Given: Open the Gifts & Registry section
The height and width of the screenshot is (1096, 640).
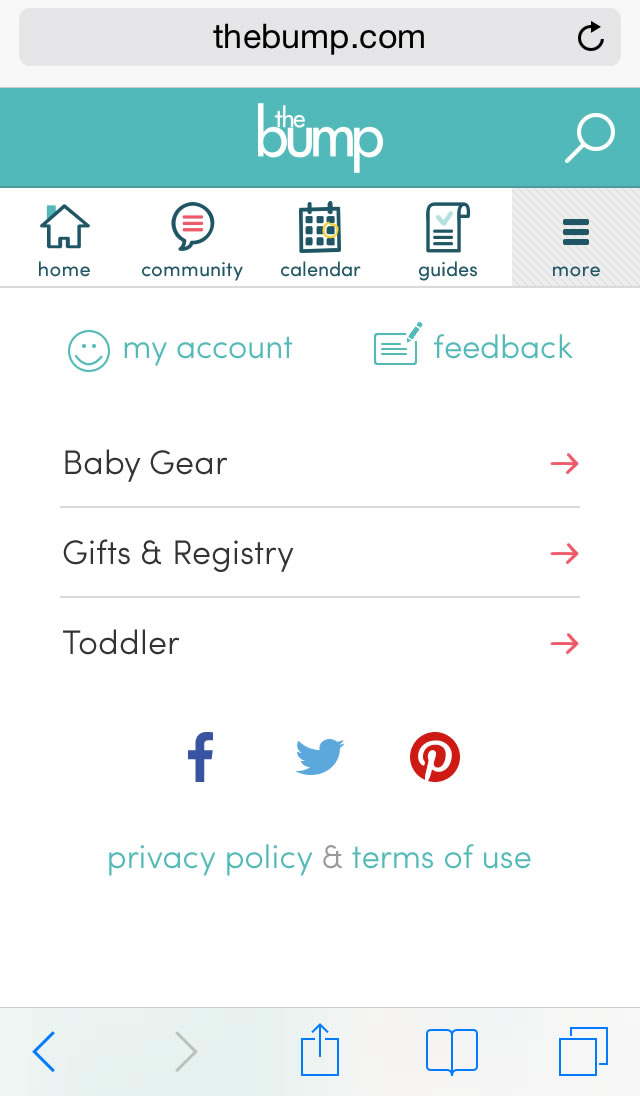Looking at the screenshot, I should pyautogui.click(x=320, y=553).
